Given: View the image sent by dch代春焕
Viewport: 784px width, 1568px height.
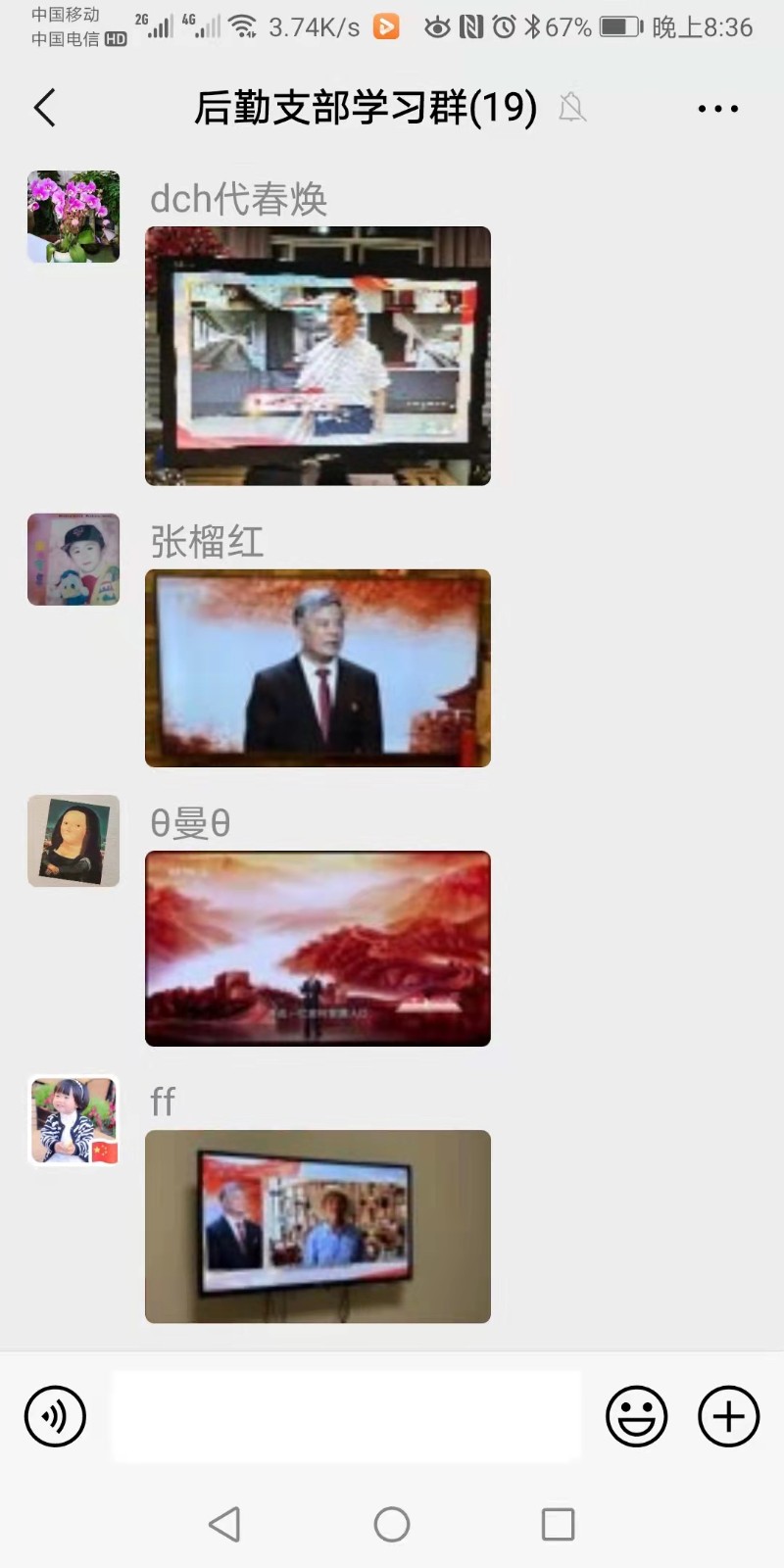Looking at the screenshot, I should click(318, 356).
